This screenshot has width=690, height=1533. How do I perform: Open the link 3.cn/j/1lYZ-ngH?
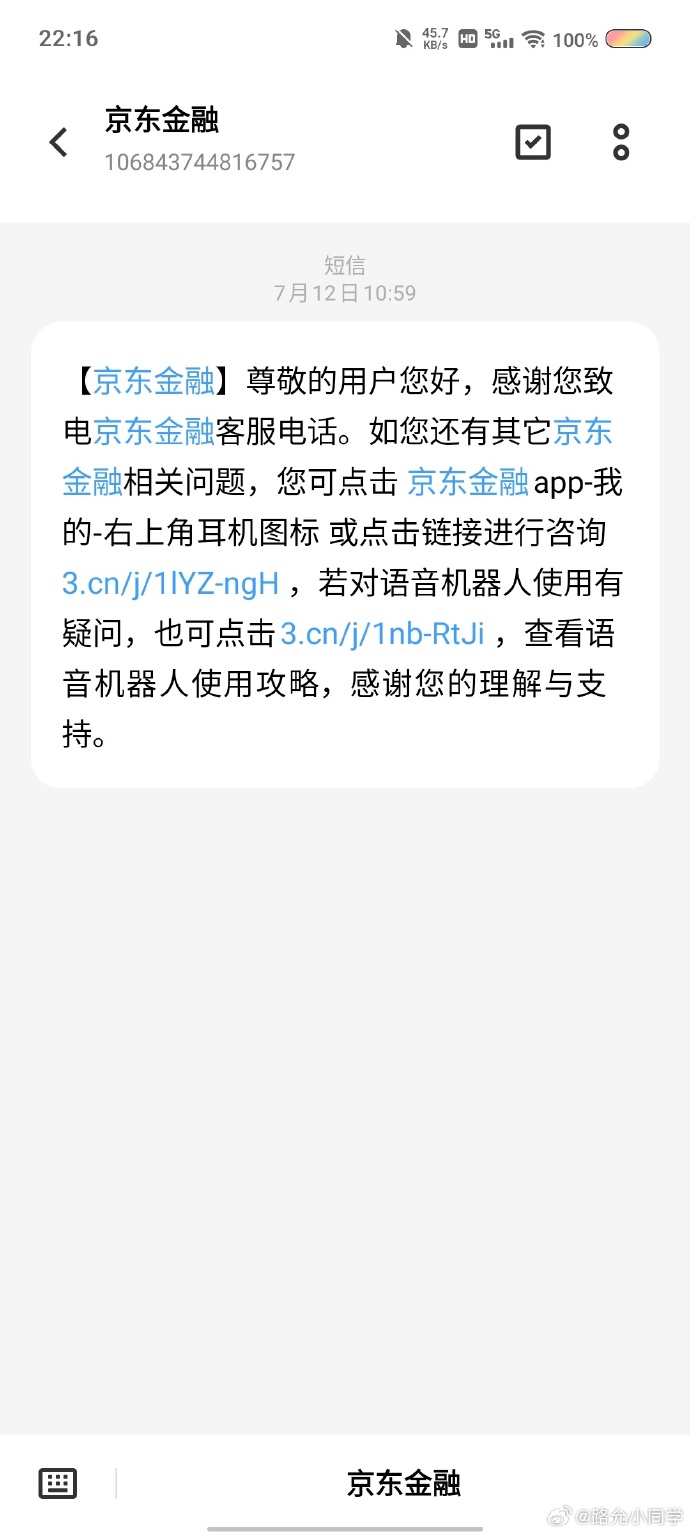tap(170, 581)
